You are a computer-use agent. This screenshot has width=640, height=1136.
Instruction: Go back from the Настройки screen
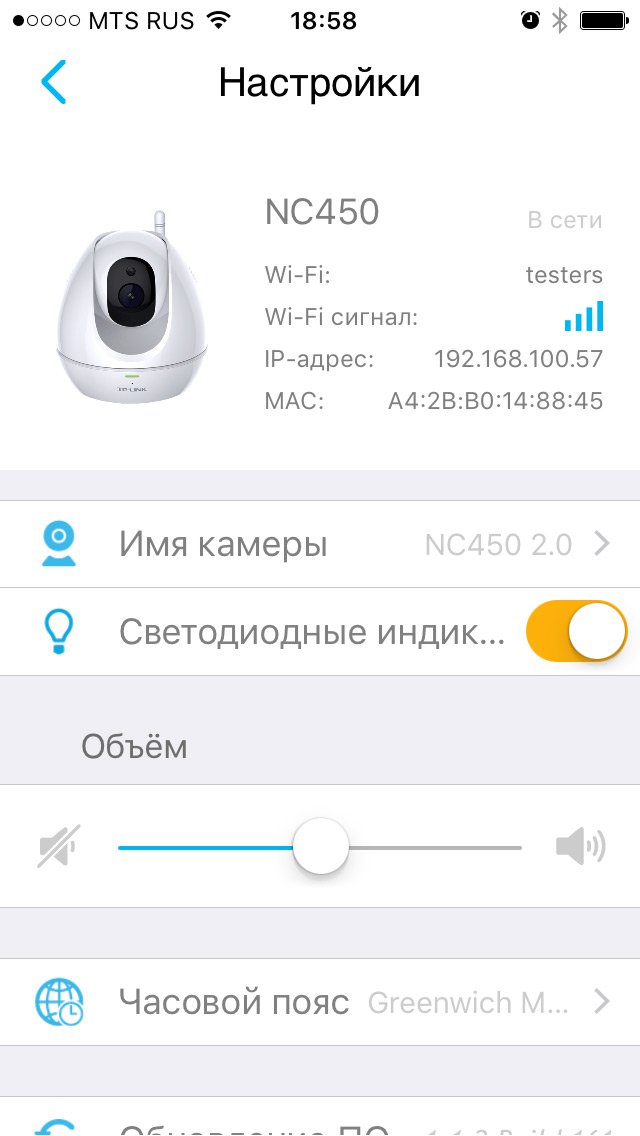(54, 82)
